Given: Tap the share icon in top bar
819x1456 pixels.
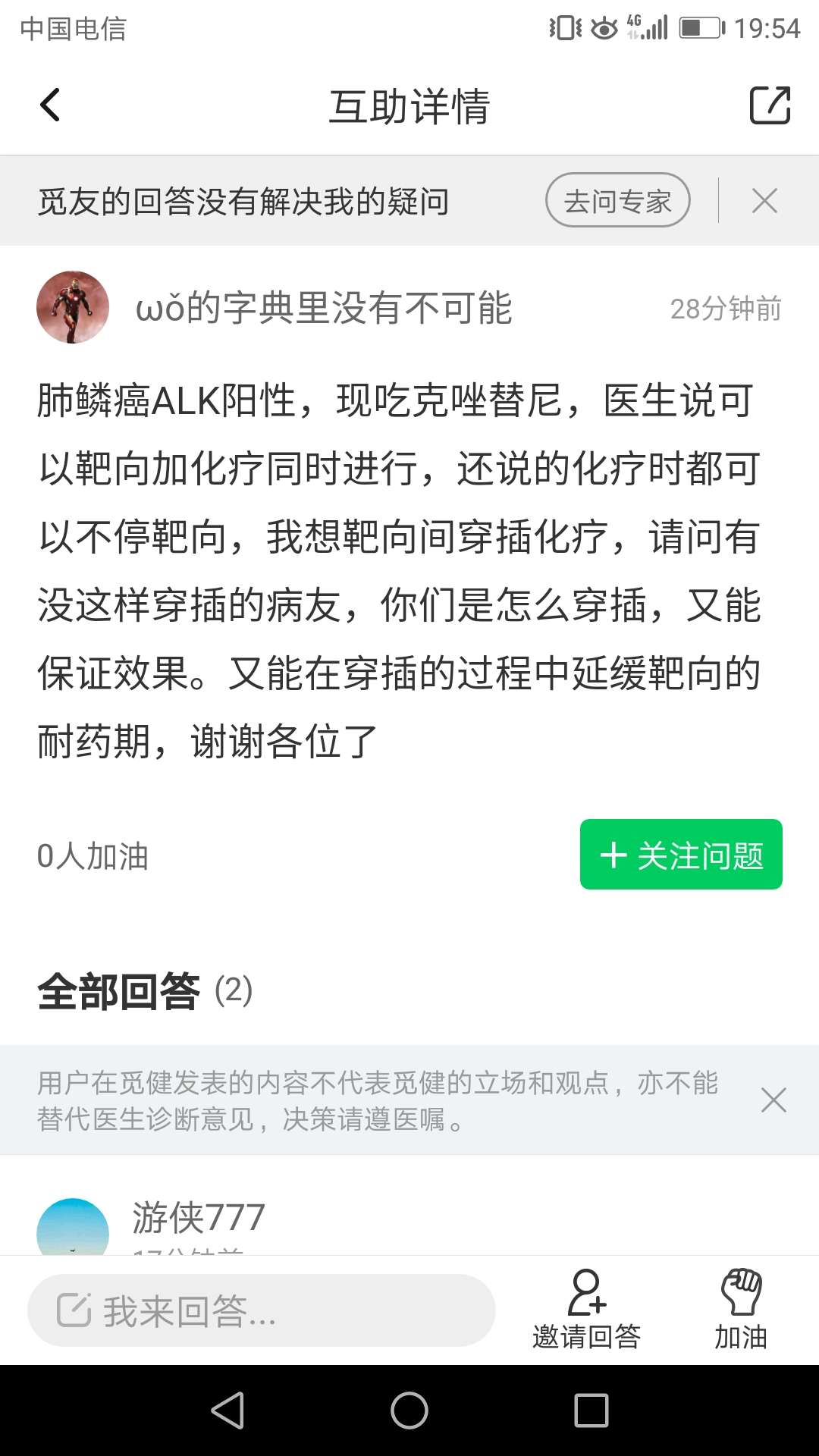Looking at the screenshot, I should click(771, 105).
